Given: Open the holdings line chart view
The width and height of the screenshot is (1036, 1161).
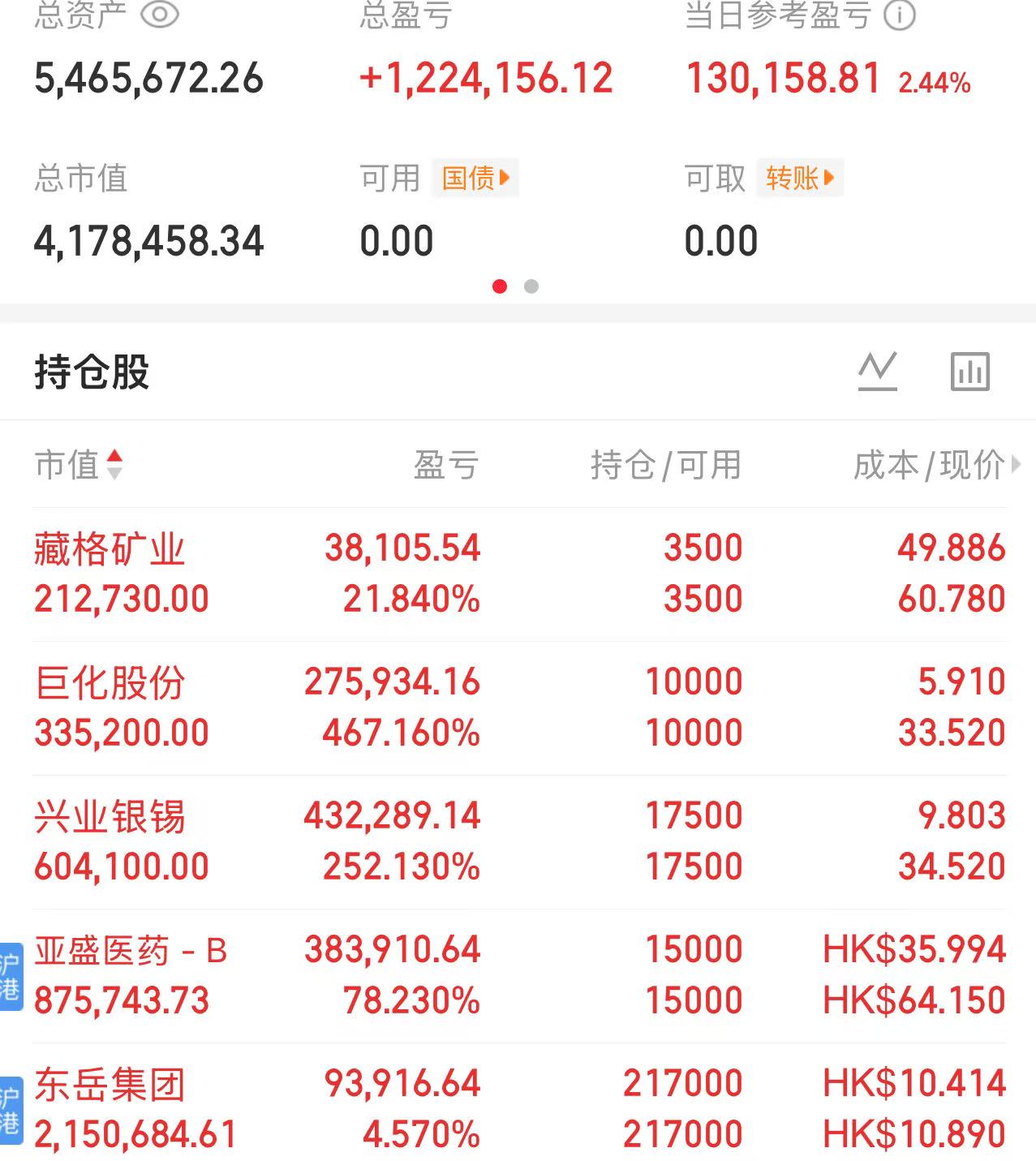Looking at the screenshot, I should 878,372.
